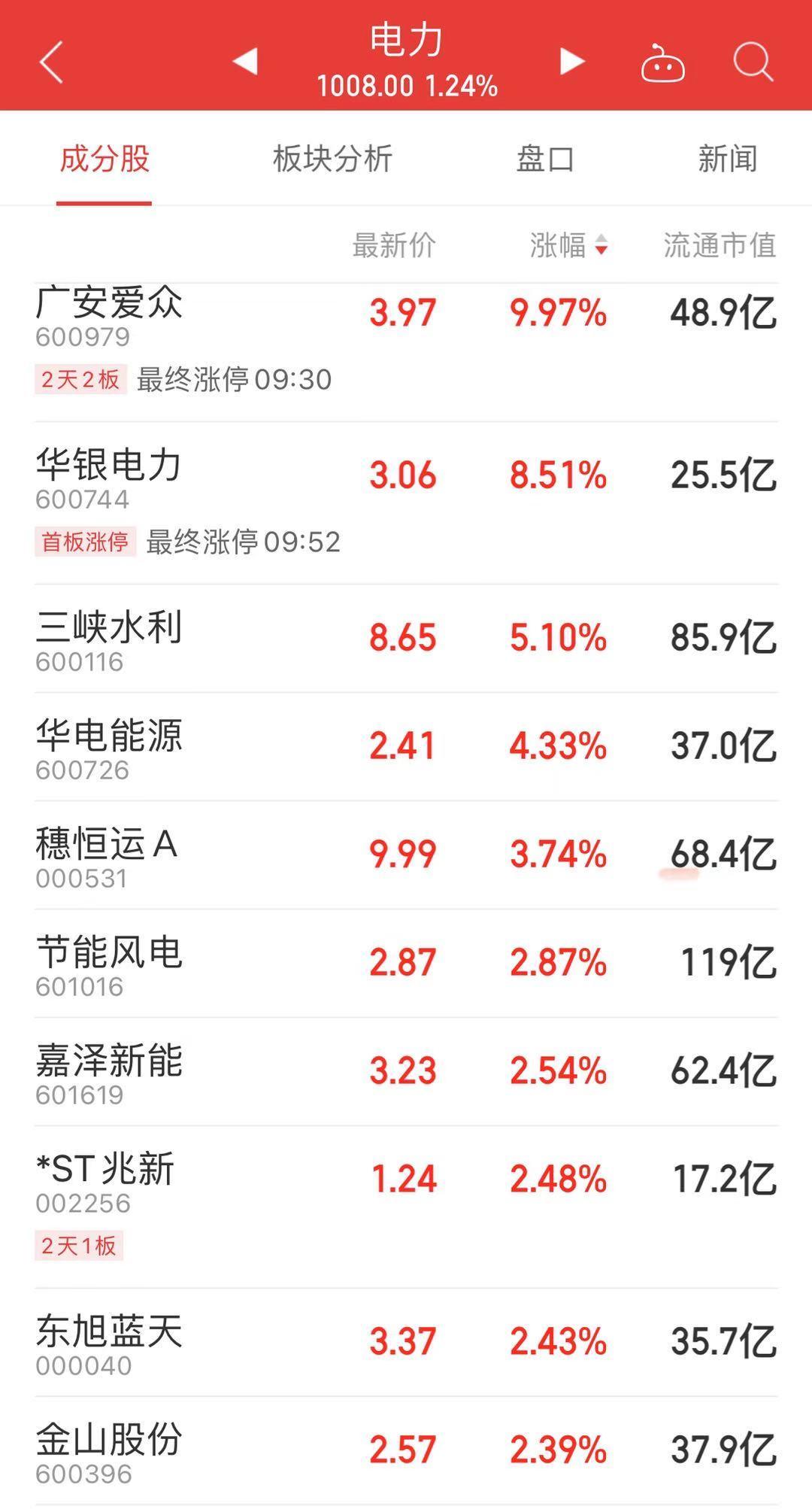Open the robot assistant icon
This screenshot has height=1509, width=812.
pyautogui.click(x=662, y=62)
